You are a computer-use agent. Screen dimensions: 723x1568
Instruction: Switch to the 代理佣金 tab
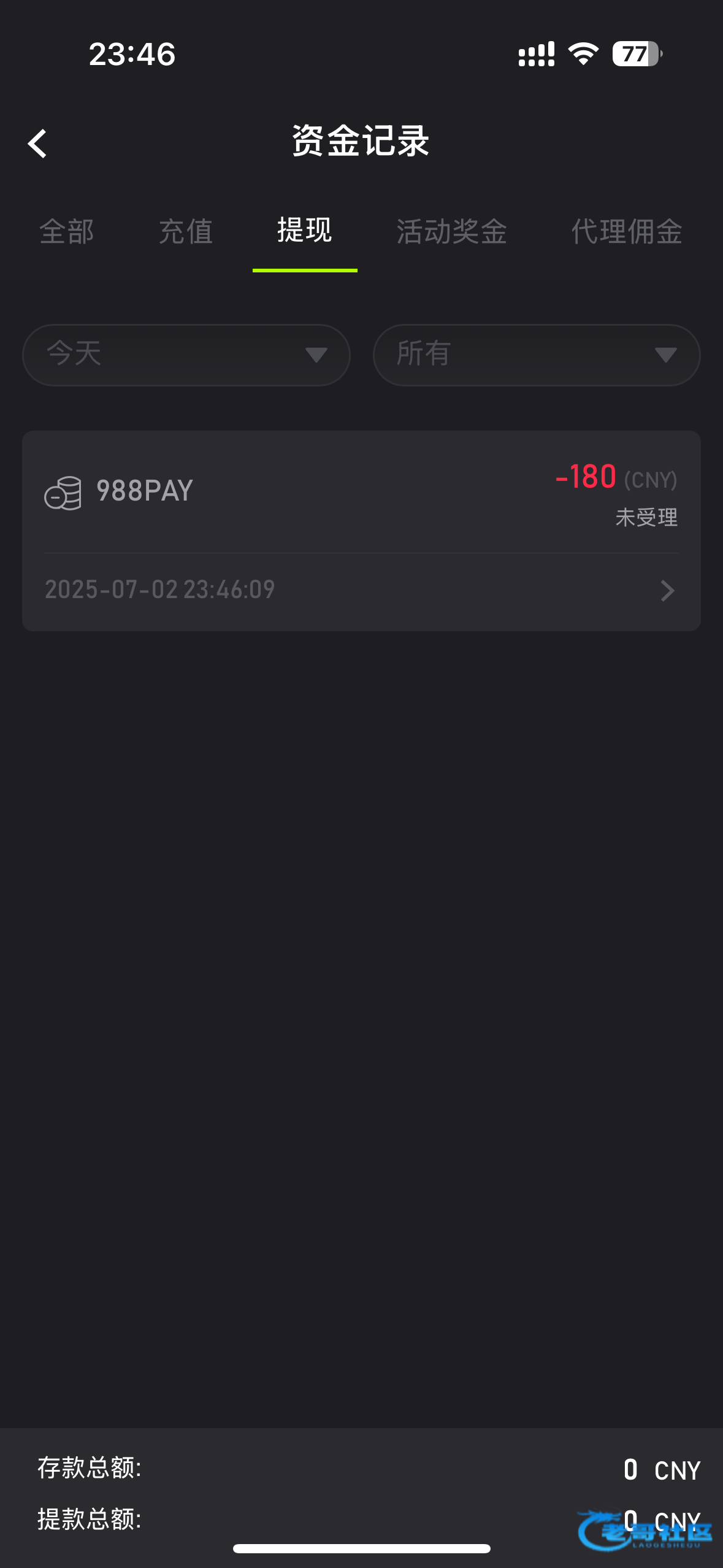click(626, 232)
